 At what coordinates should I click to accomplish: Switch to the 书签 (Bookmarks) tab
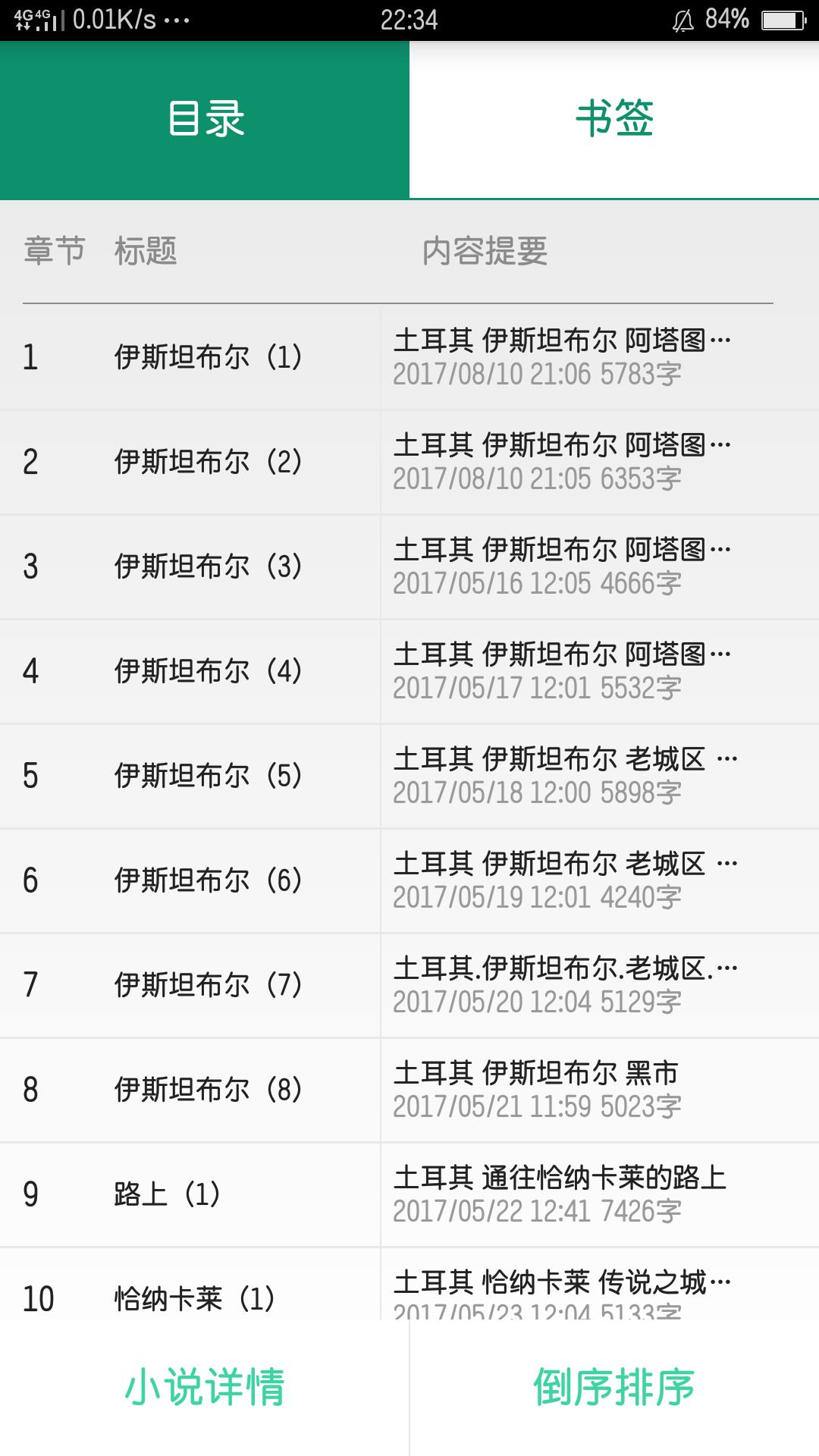click(614, 118)
